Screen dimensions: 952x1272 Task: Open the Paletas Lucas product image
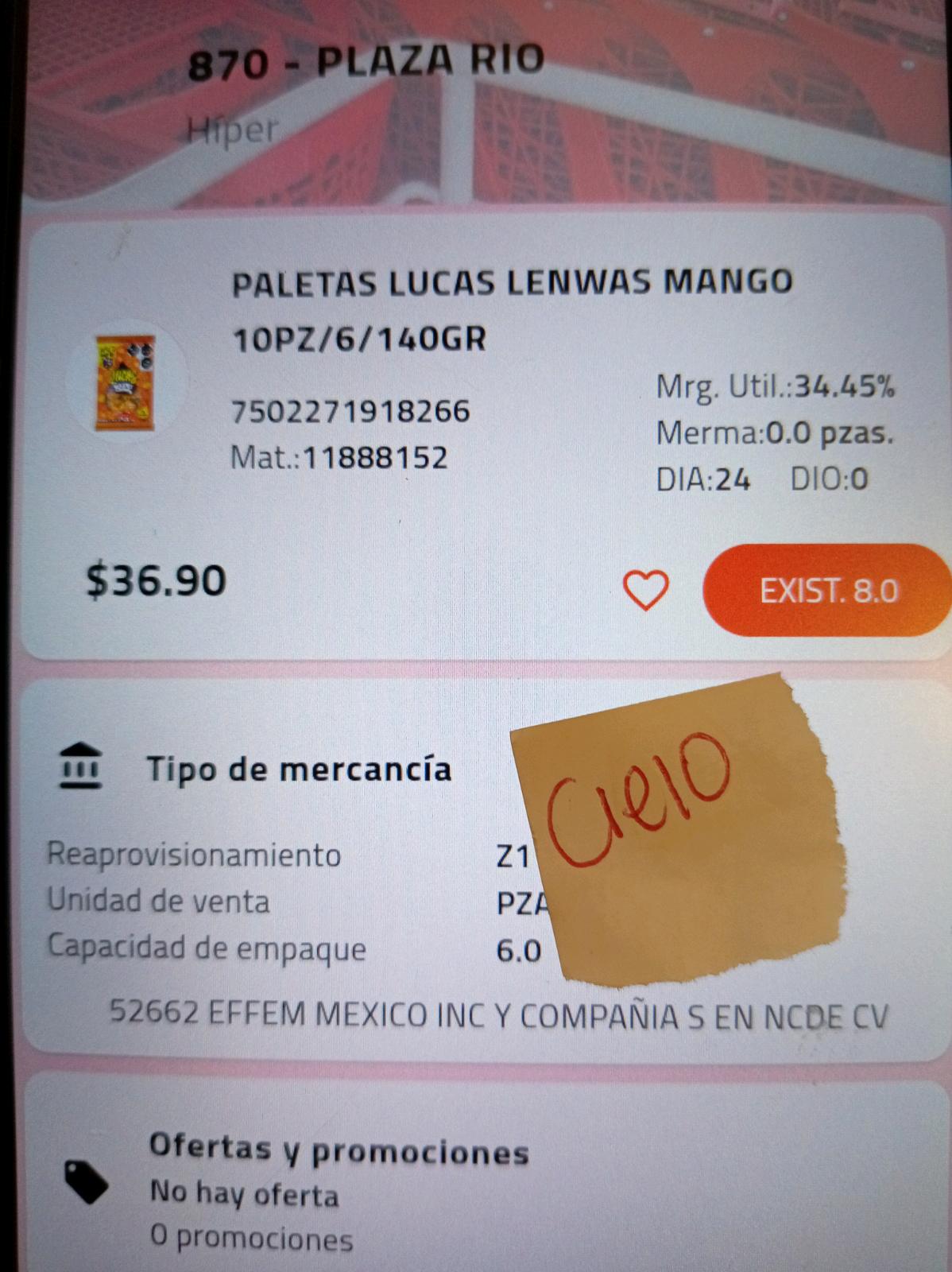tap(126, 382)
